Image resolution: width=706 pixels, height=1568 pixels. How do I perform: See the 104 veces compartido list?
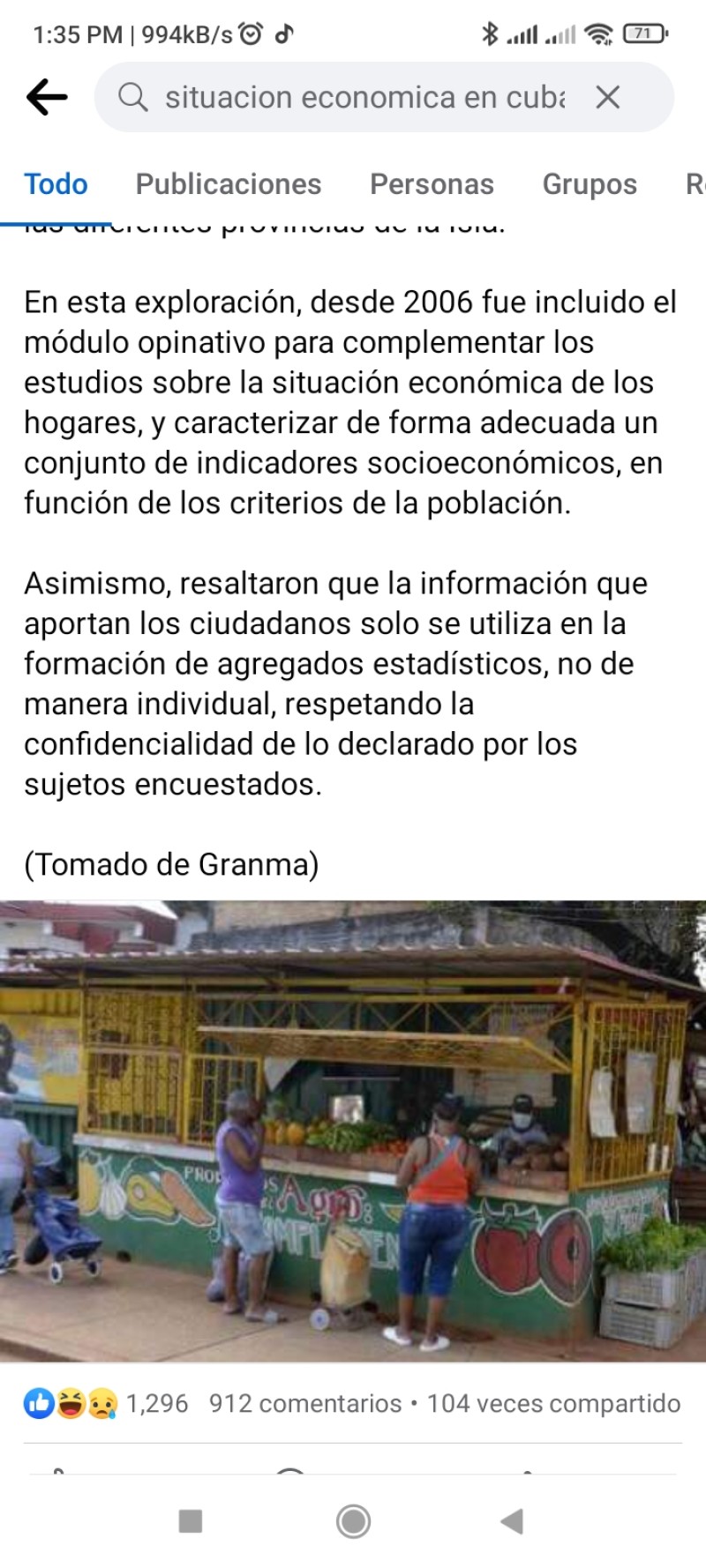coord(553,1403)
